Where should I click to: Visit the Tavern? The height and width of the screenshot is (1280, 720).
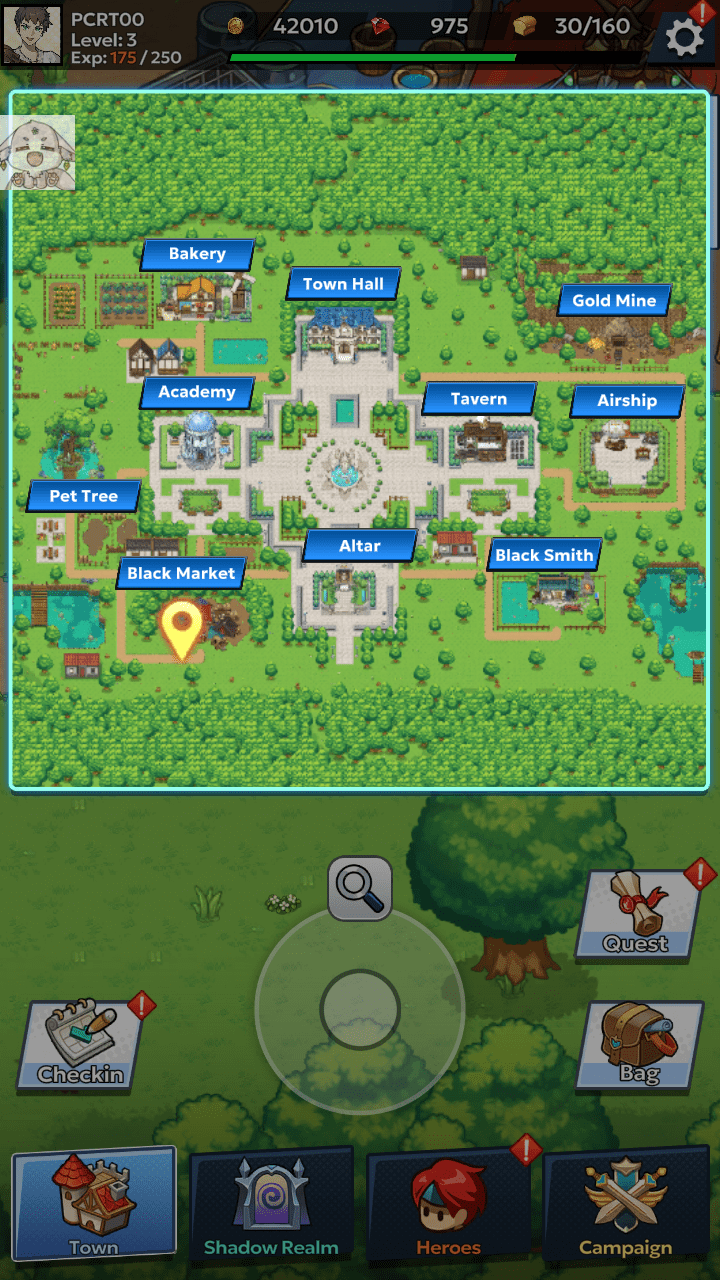478,399
